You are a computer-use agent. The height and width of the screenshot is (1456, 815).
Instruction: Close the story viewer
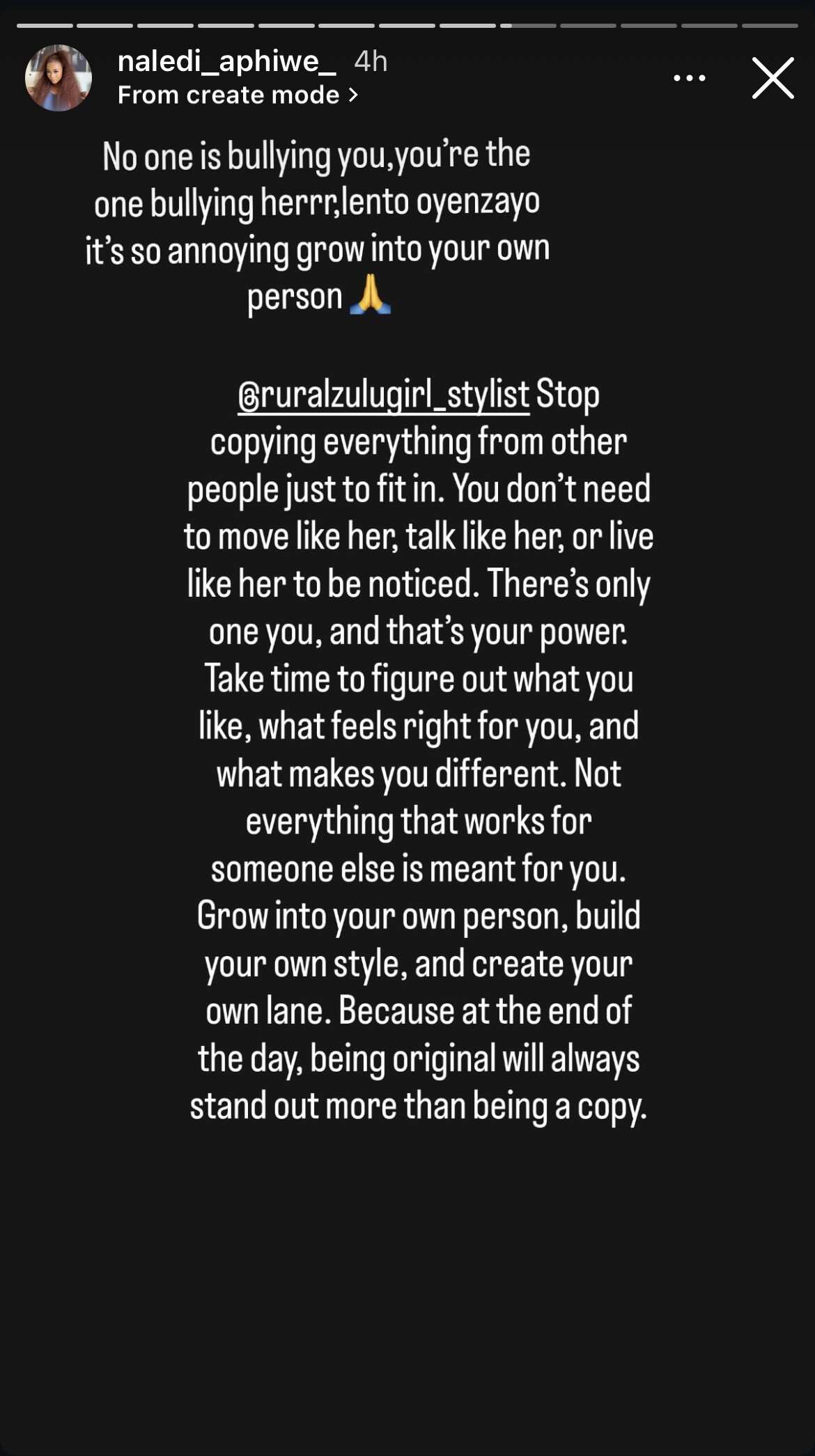[773, 78]
